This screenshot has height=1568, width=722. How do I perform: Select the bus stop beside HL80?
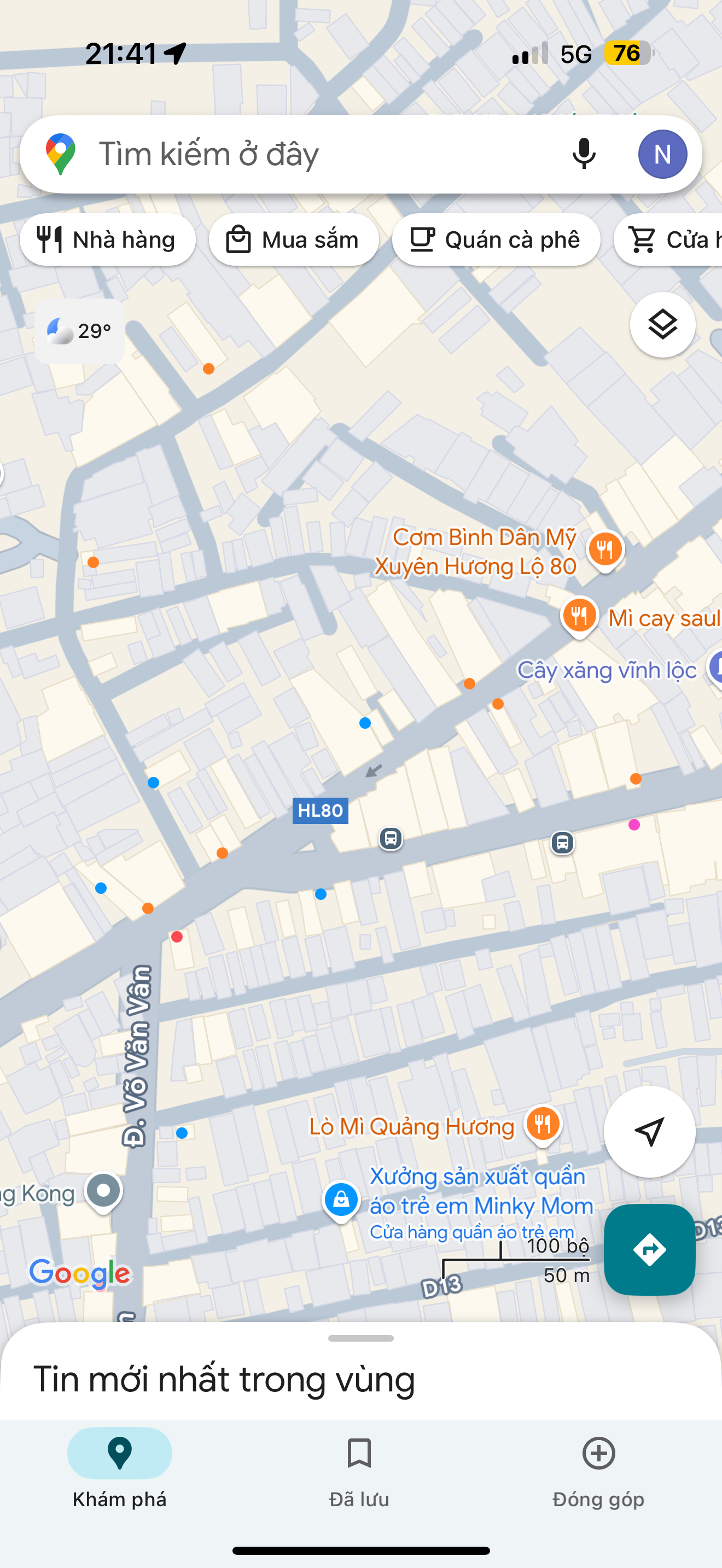(391, 838)
